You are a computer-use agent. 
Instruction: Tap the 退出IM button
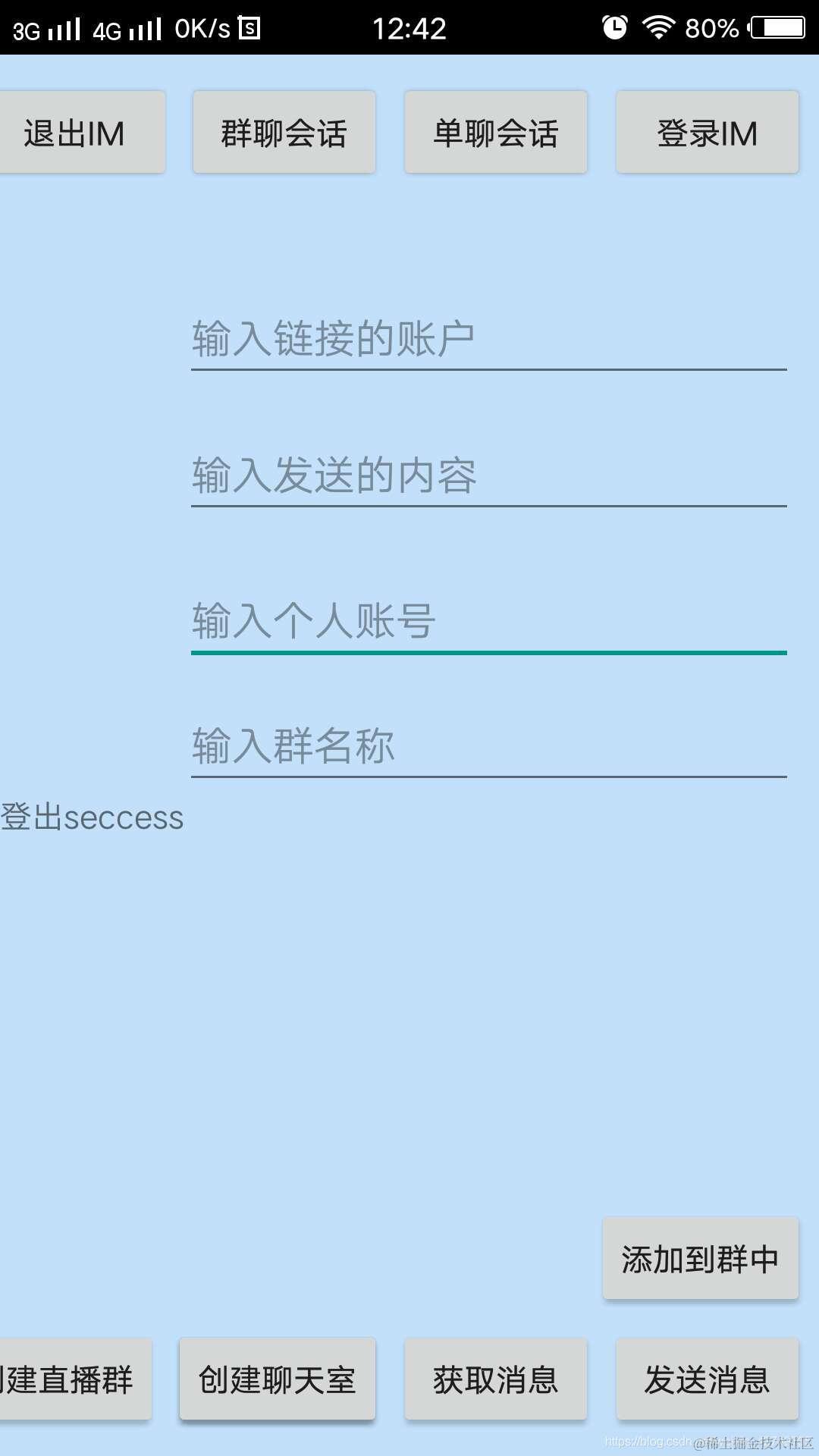(x=76, y=133)
